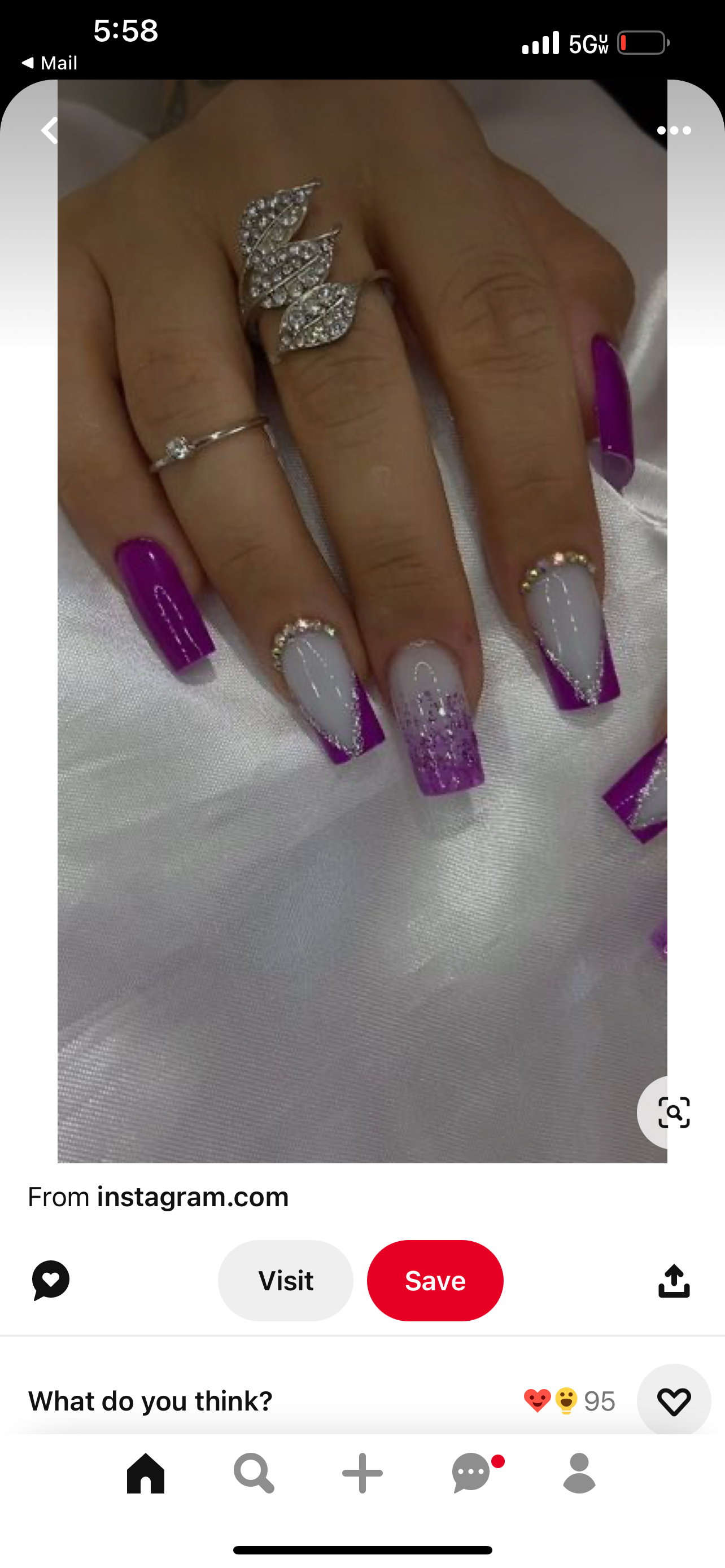This screenshot has width=725, height=1568.
Task: Open the three-dot more options menu
Action: point(674,130)
